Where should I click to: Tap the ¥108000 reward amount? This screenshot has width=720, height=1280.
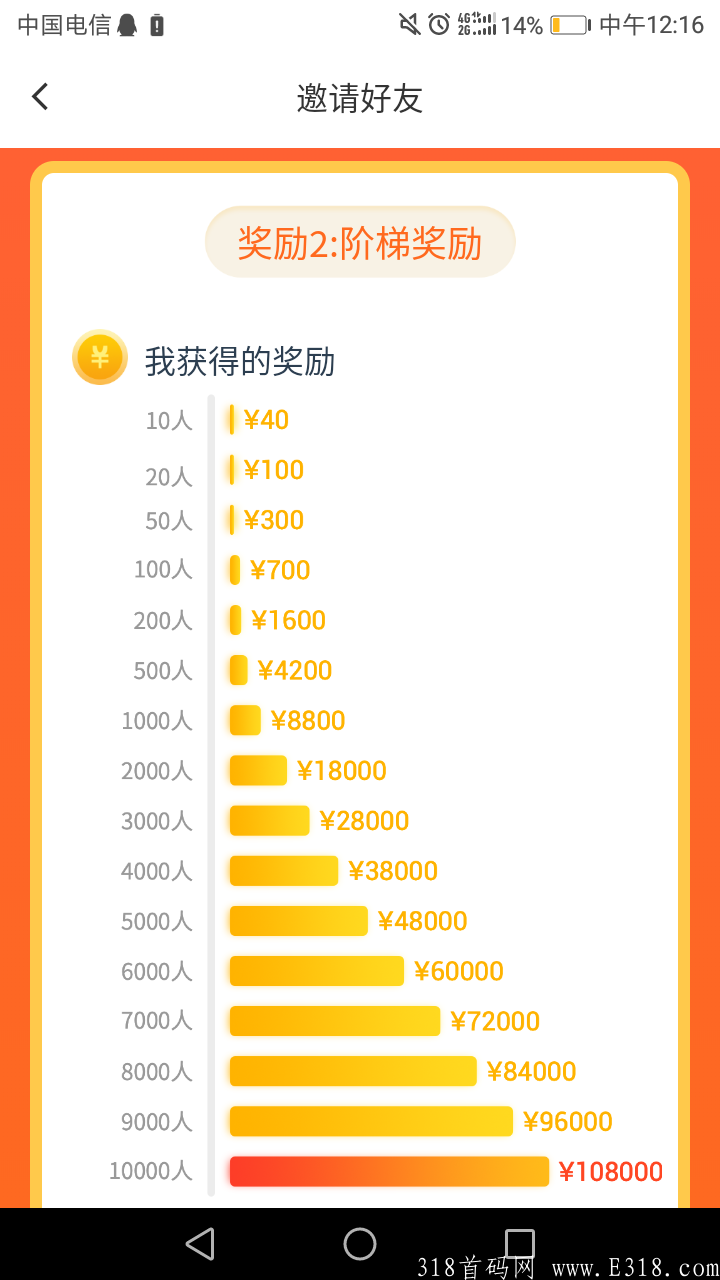point(612,1170)
